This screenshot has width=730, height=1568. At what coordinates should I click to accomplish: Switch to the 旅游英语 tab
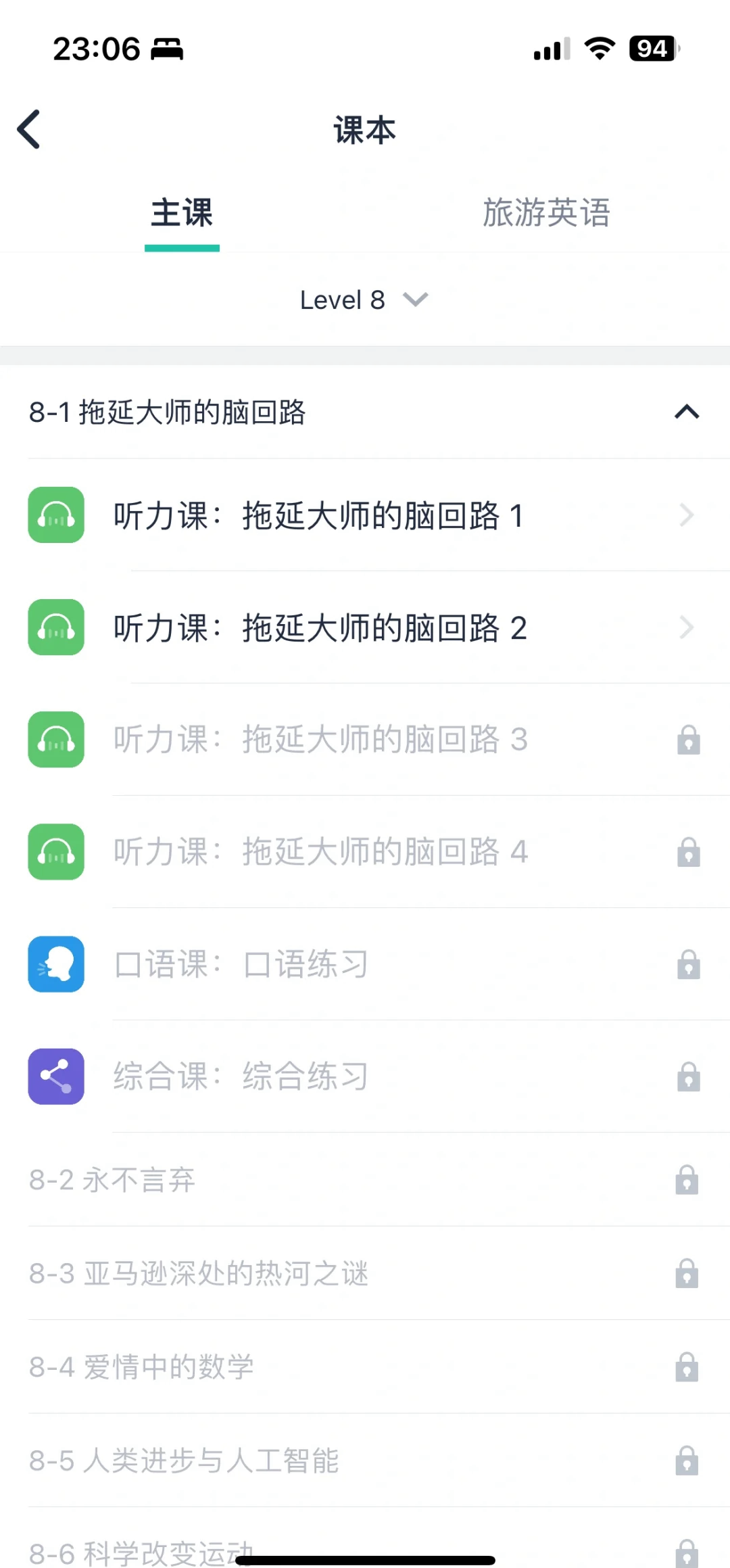(x=547, y=213)
